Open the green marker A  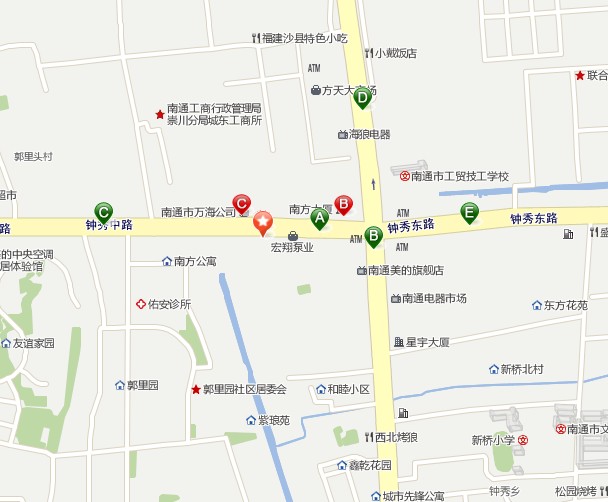pyautogui.click(x=320, y=217)
